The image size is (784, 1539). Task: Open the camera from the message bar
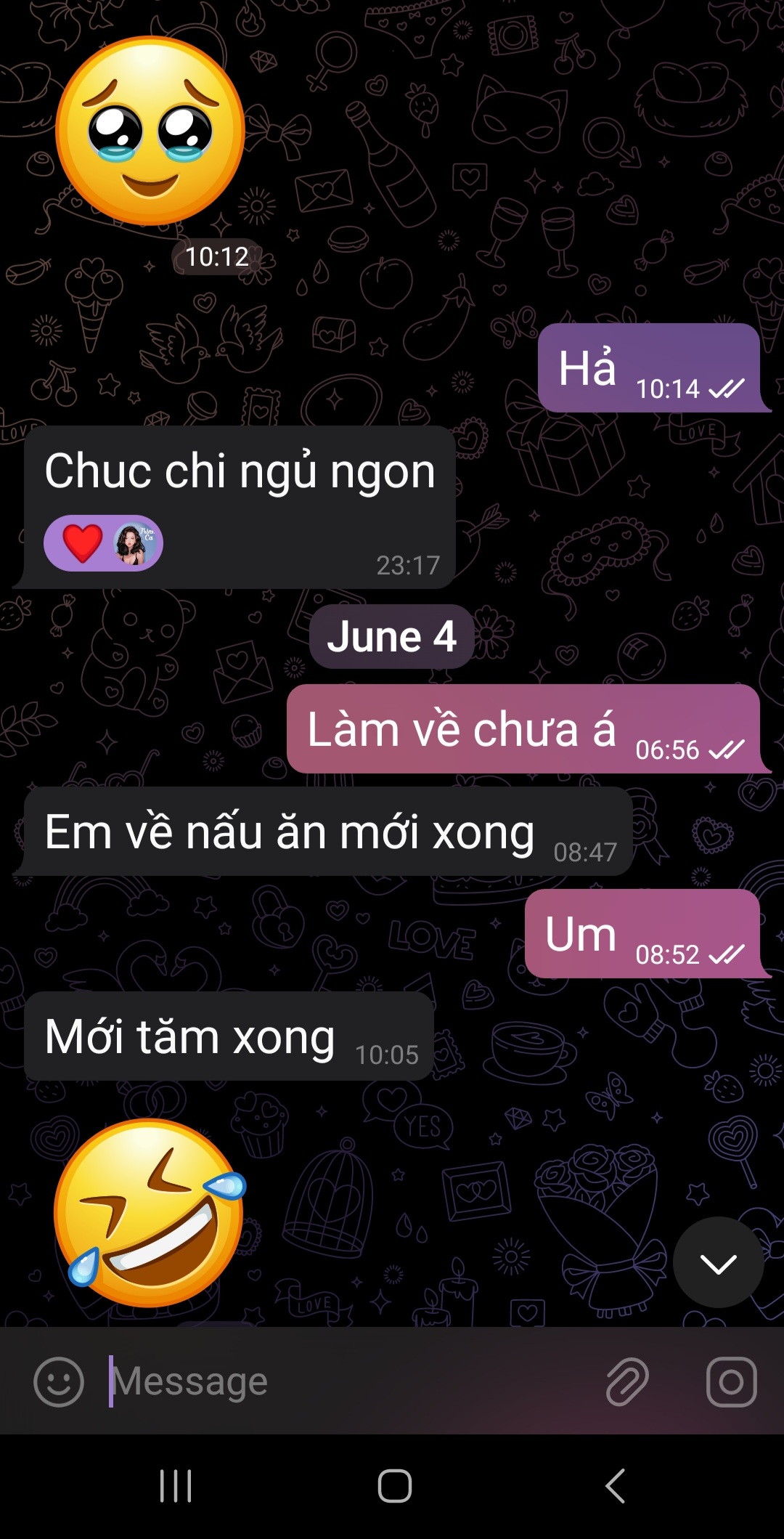pyautogui.click(x=731, y=1381)
